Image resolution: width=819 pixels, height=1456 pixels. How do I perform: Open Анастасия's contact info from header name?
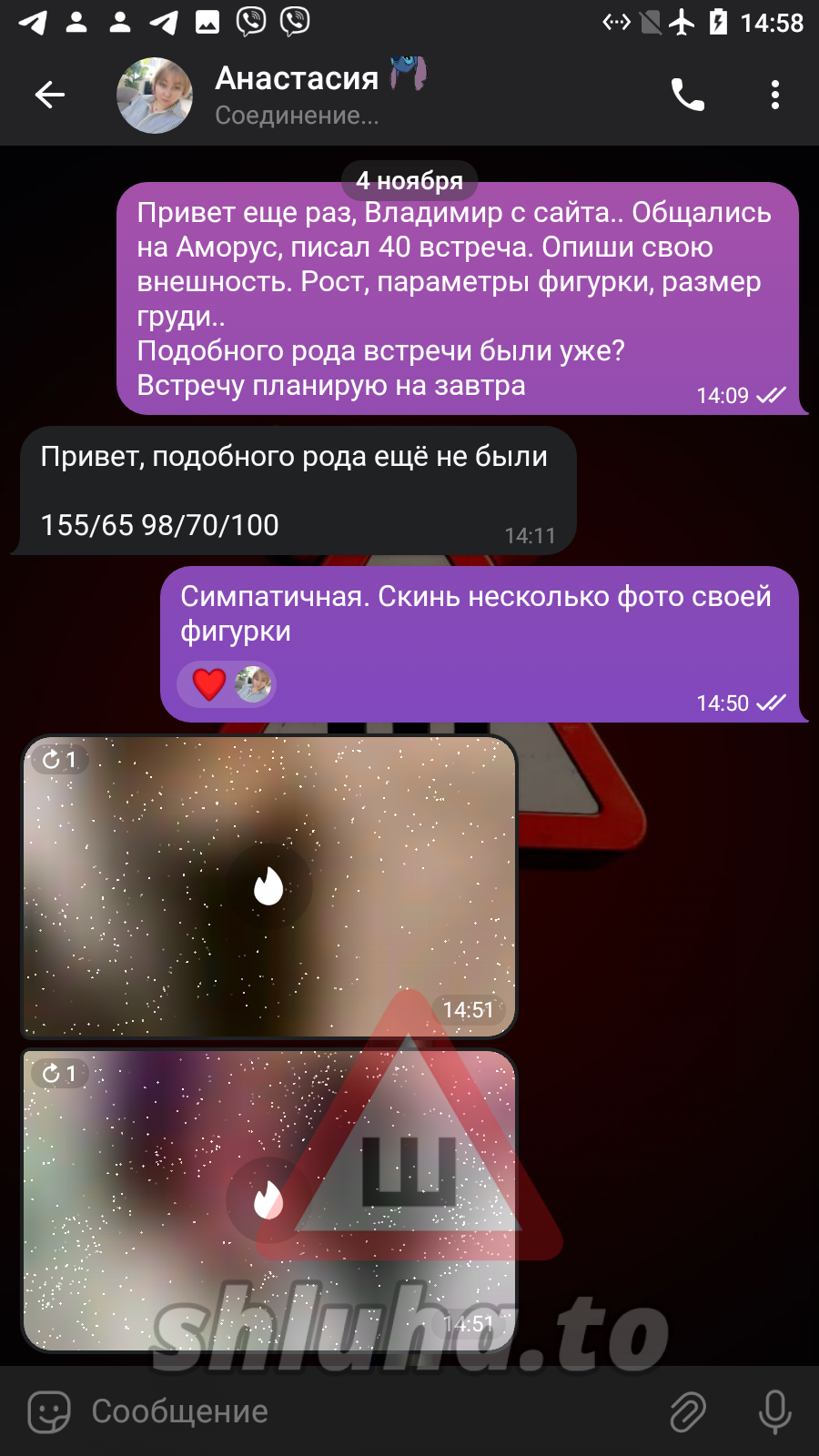click(297, 80)
